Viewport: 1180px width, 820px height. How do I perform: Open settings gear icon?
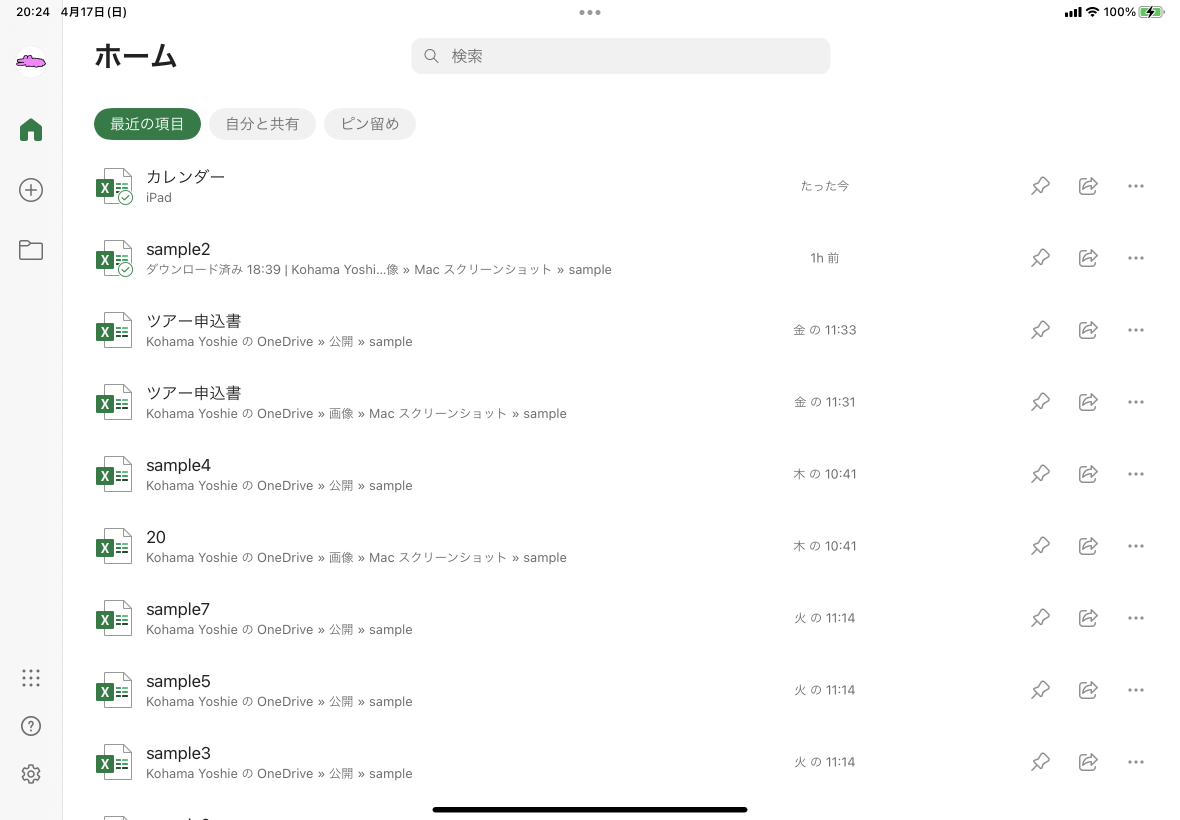pos(31,774)
